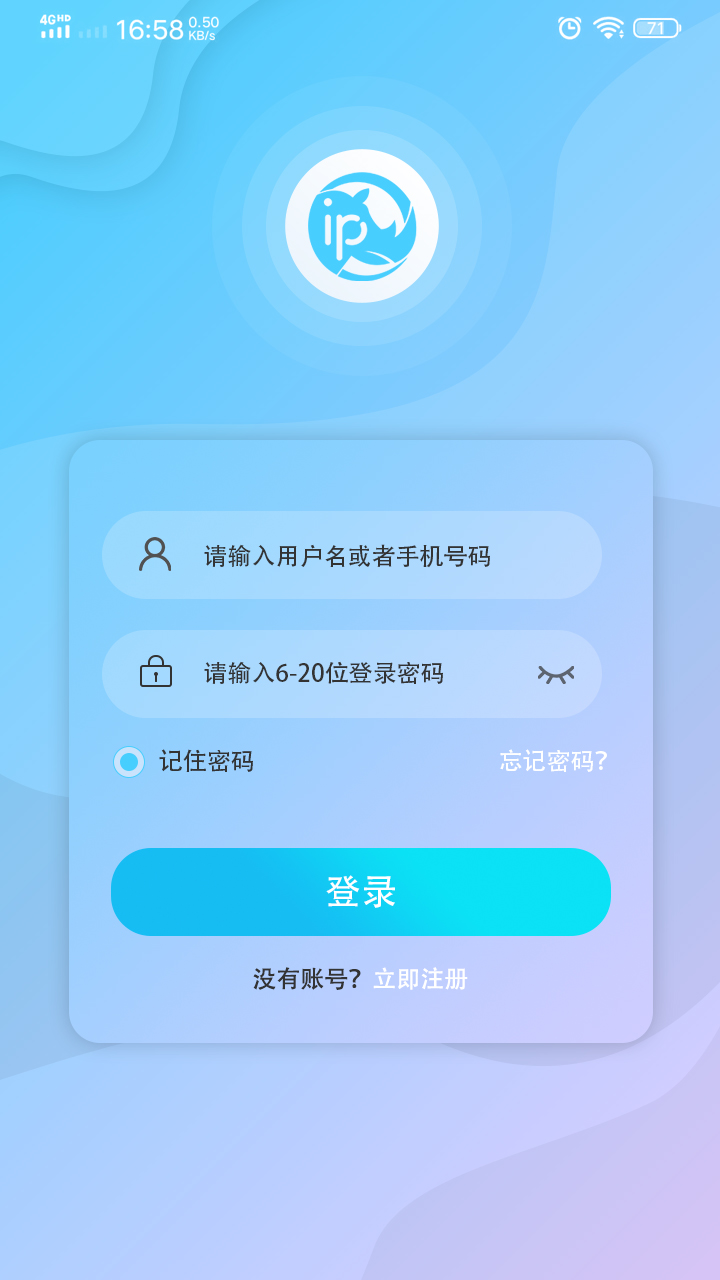Tap the username or phone number field

click(x=352, y=555)
